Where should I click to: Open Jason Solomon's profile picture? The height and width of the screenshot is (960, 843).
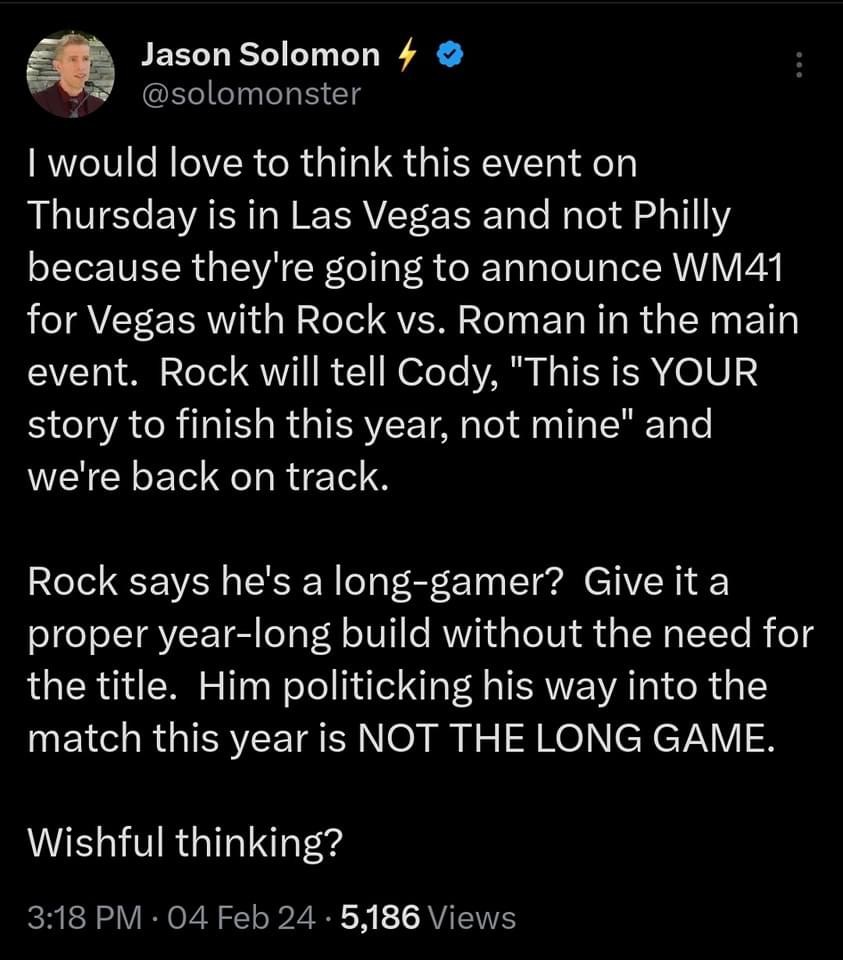[x=70, y=73]
